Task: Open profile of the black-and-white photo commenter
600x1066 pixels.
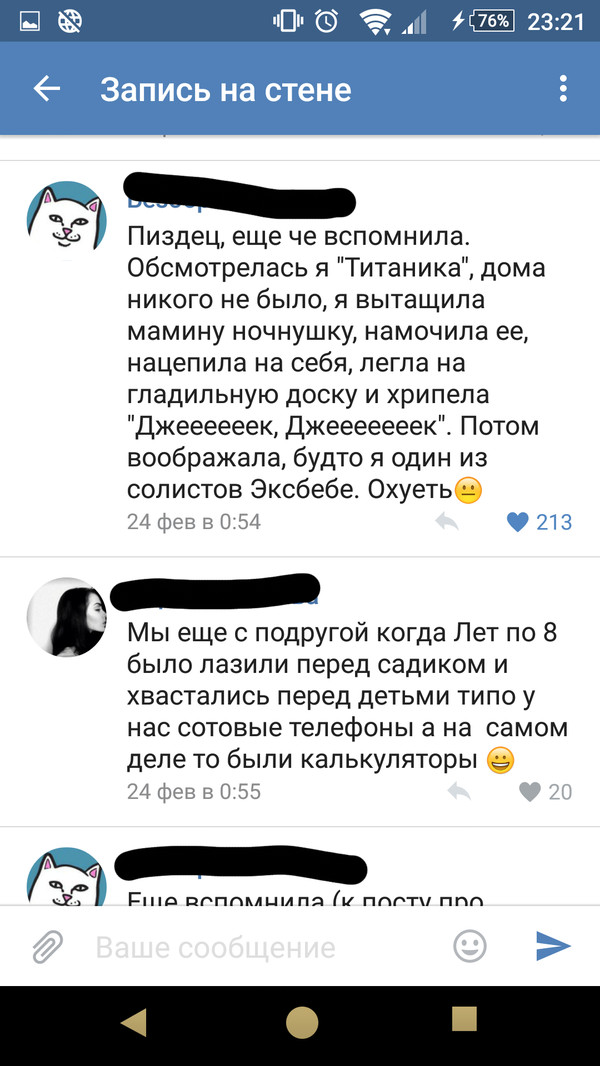Action: [x=65, y=617]
